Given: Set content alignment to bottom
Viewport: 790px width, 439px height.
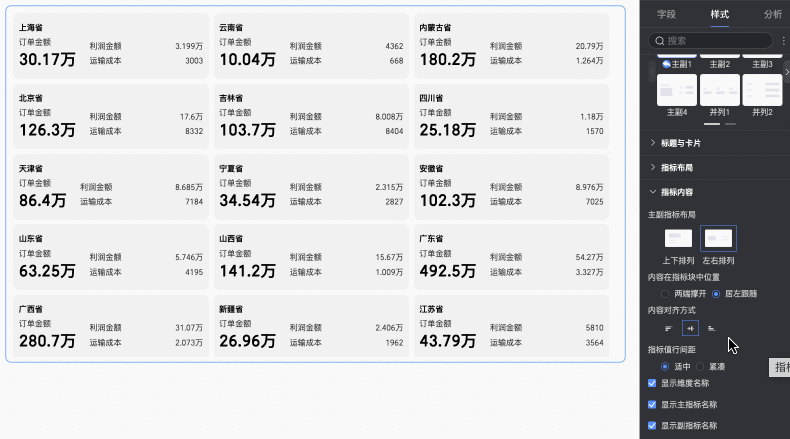Looking at the screenshot, I should 711,328.
